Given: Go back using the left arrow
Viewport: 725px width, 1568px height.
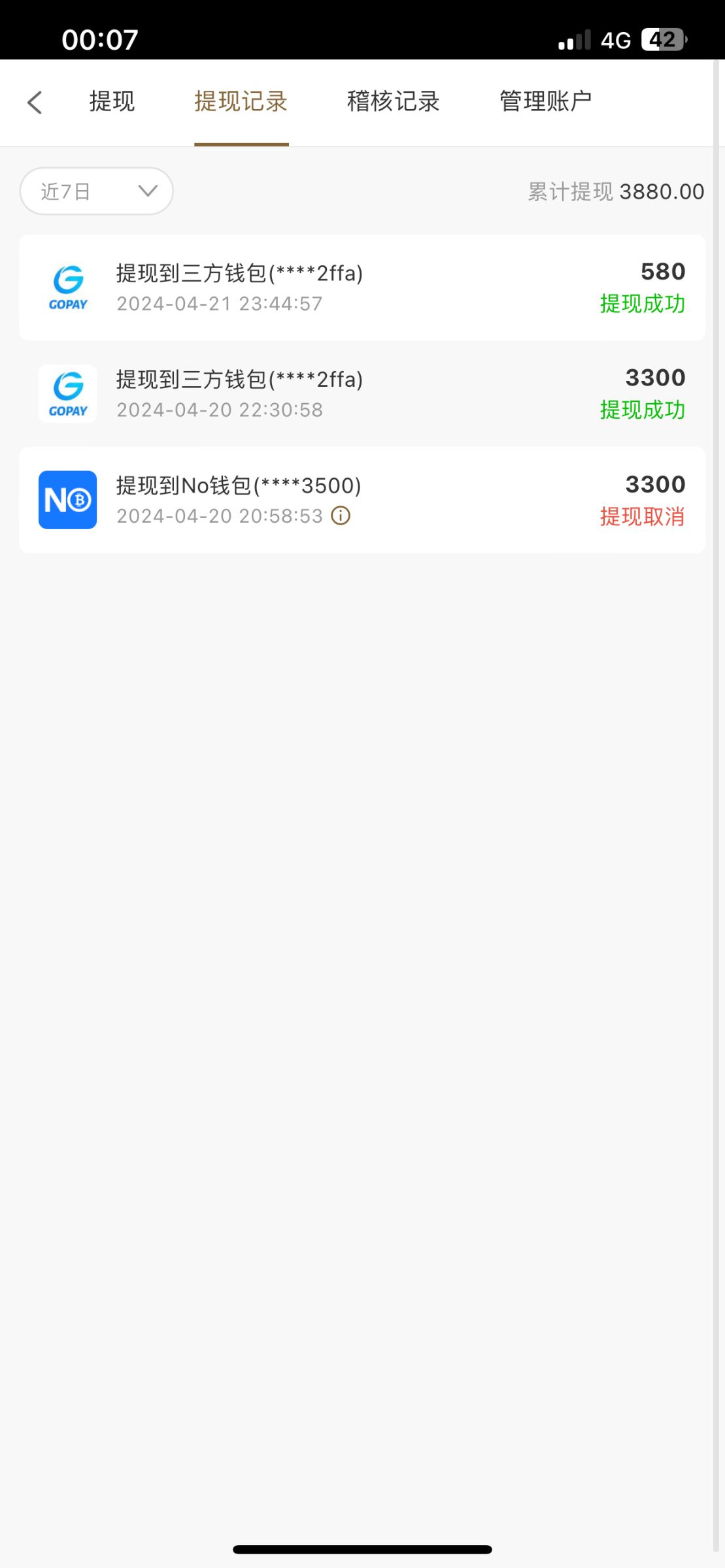Looking at the screenshot, I should [x=35, y=103].
